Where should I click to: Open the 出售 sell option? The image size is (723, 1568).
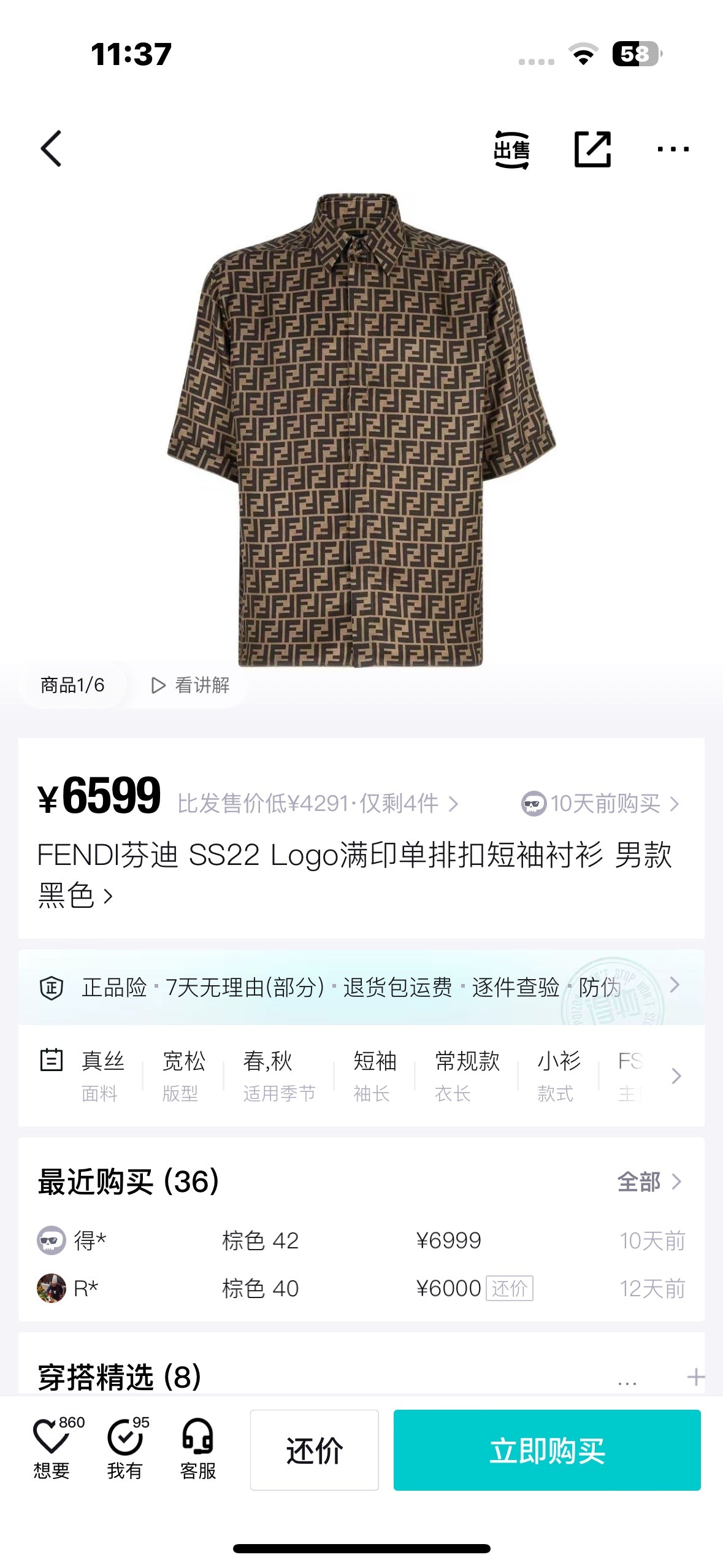511,149
